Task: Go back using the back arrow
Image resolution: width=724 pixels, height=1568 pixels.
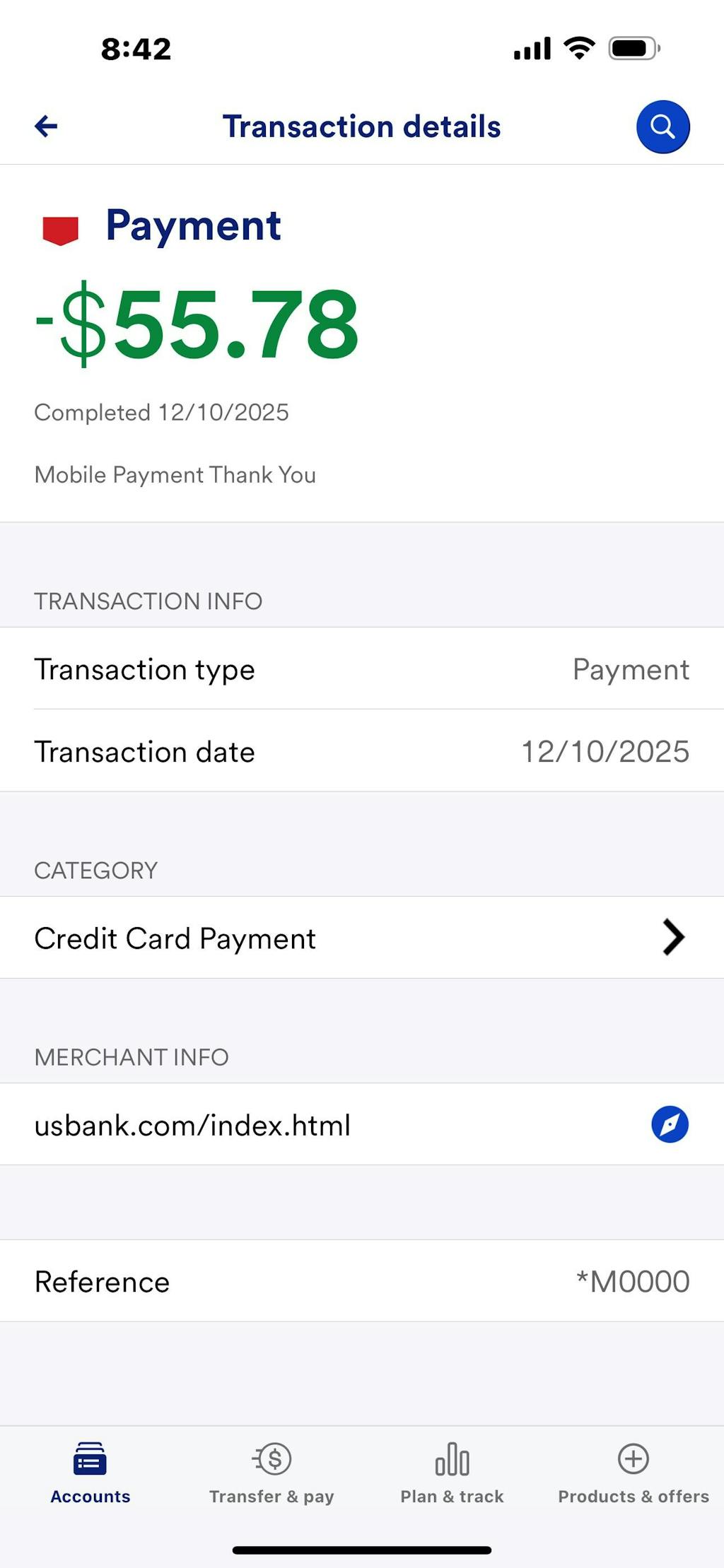Action: (x=47, y=126)
